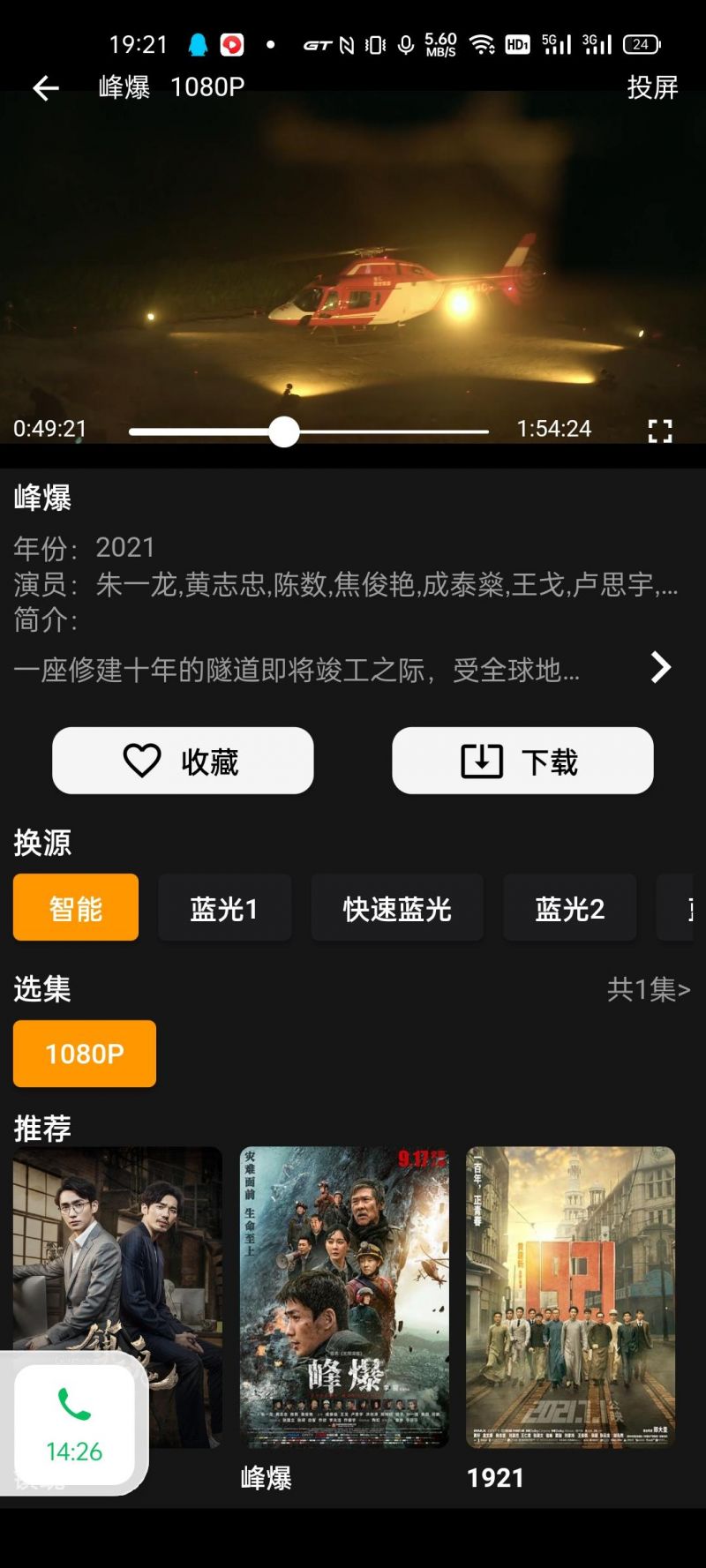Tap the back arrow to exit playback
The height and width of the screenshot is (1568, 706).
point(44,88)
